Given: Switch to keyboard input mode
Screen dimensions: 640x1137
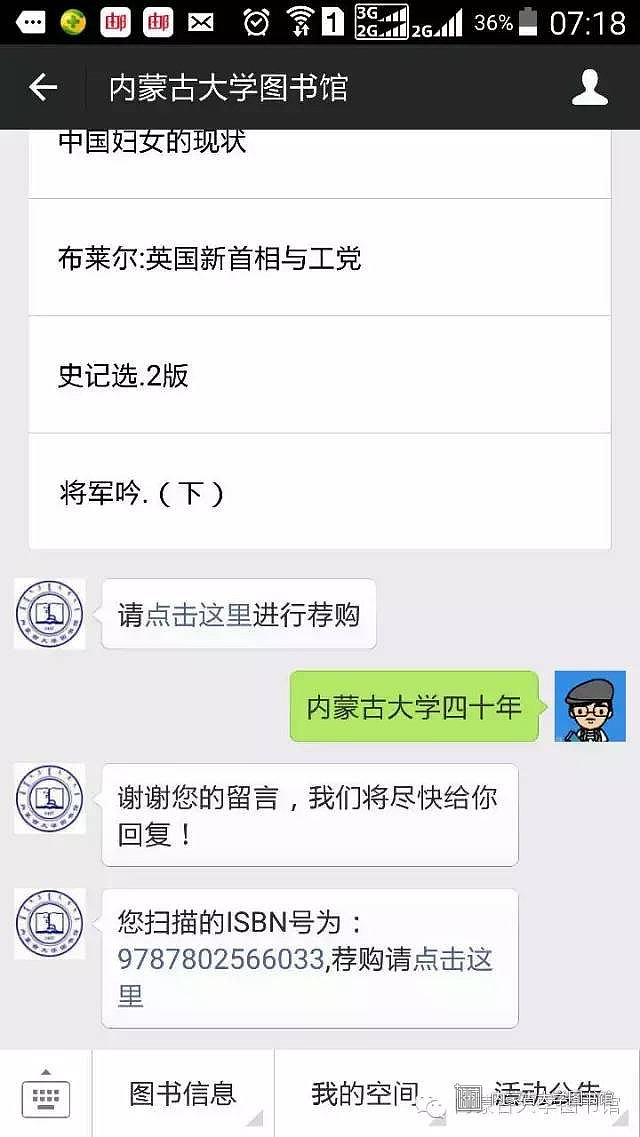Looking at the screenshot, I should click(45, 1095).
